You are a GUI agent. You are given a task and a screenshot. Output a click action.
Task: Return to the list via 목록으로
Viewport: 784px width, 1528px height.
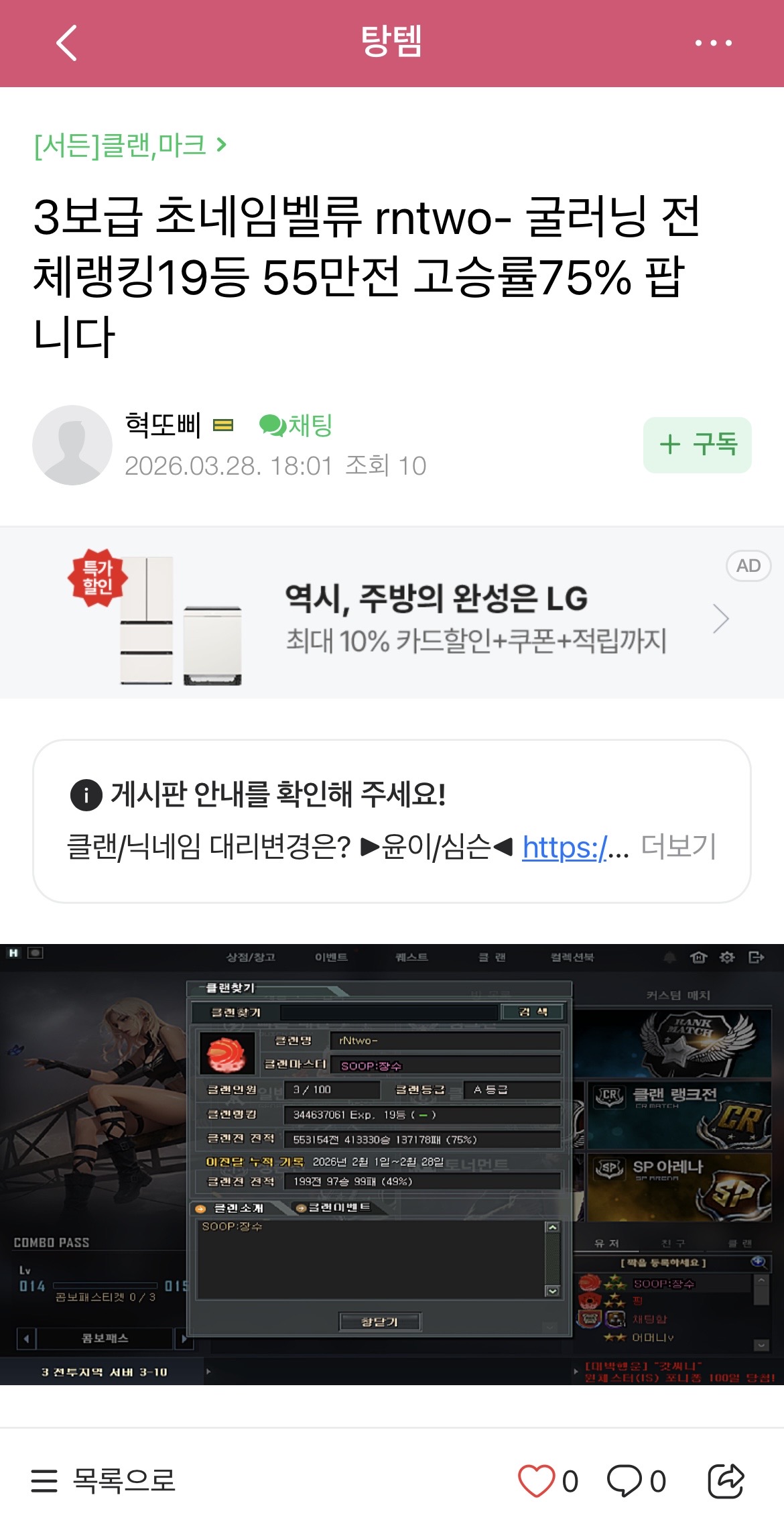104,1480
